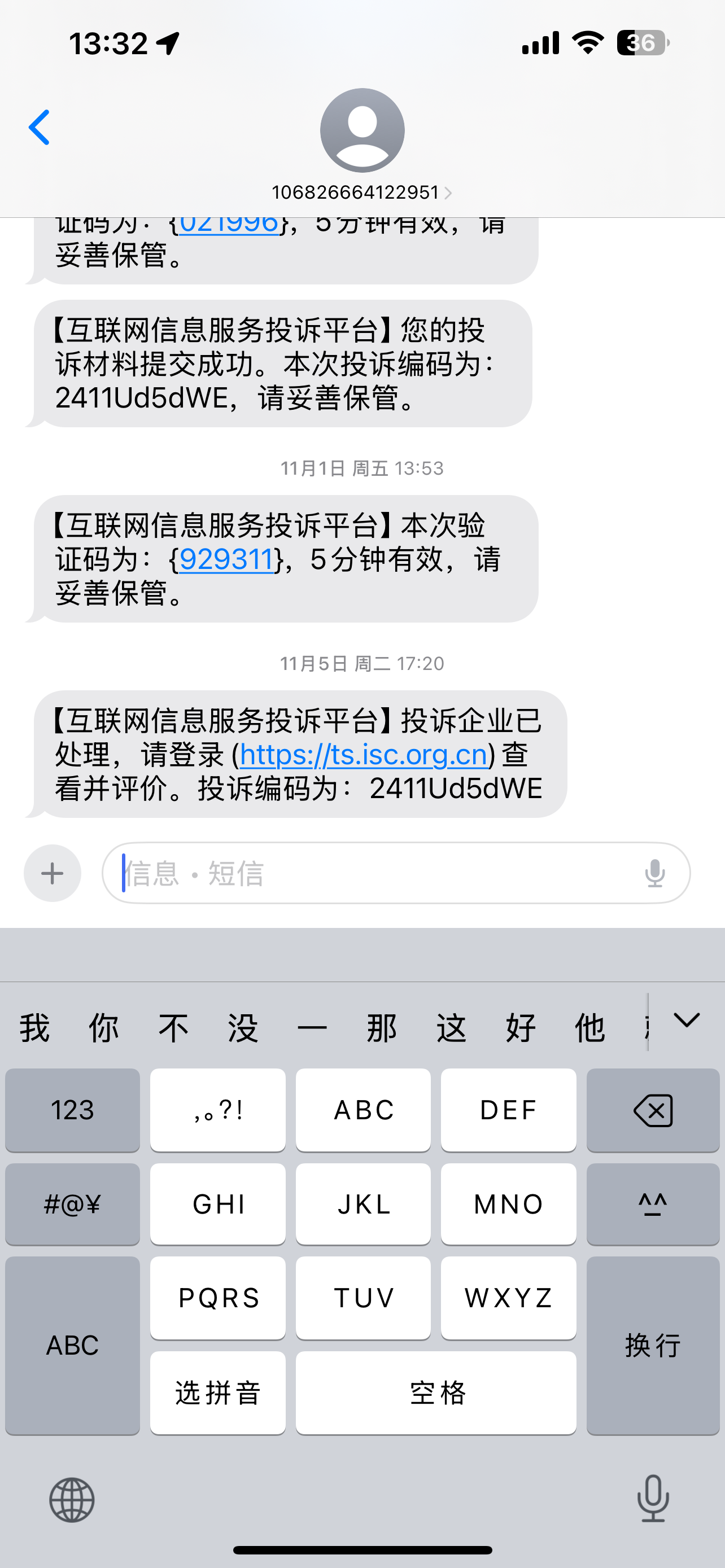The image size is (725, 1568).
Task: Tap the 换行 return key
Action: coord(653,1345)
